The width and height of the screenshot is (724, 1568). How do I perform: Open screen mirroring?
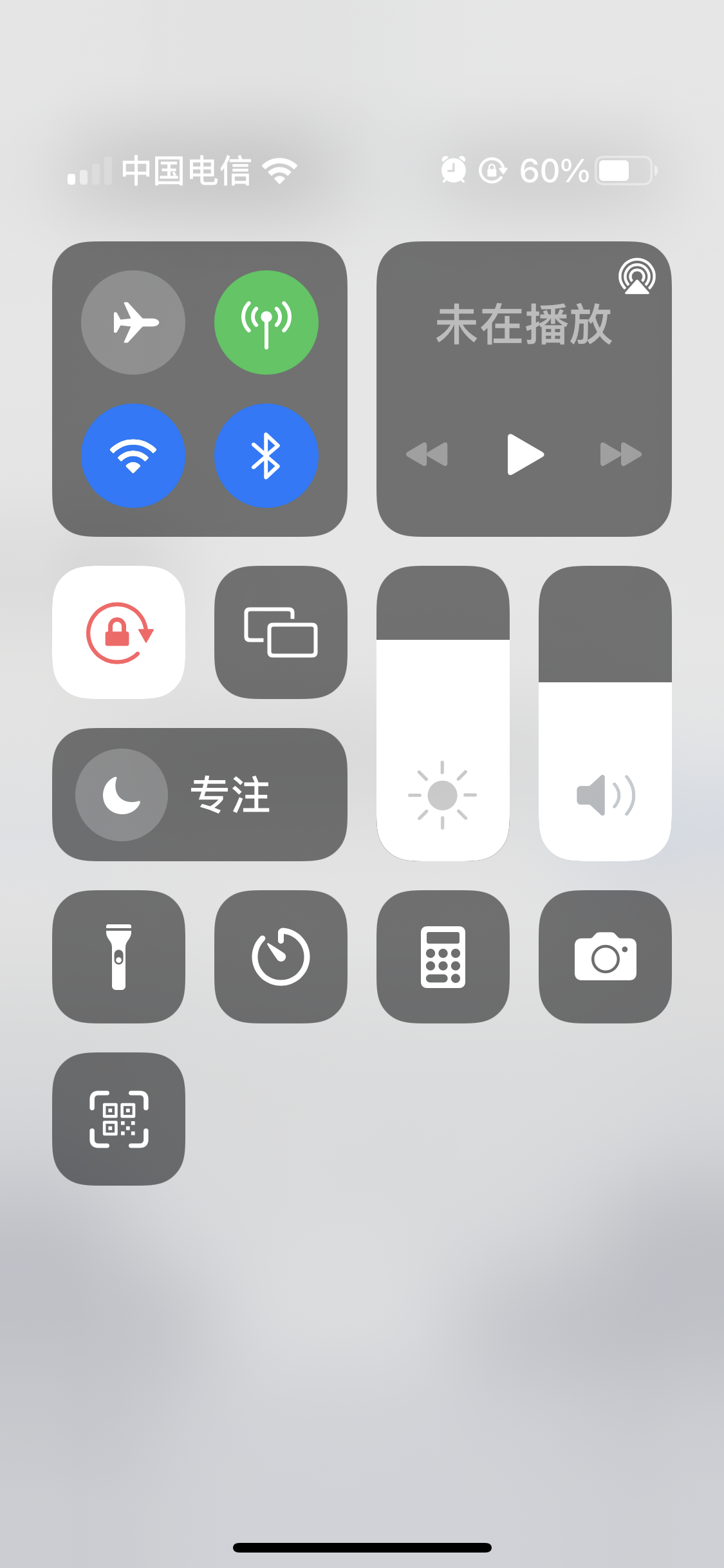[281, 633]
